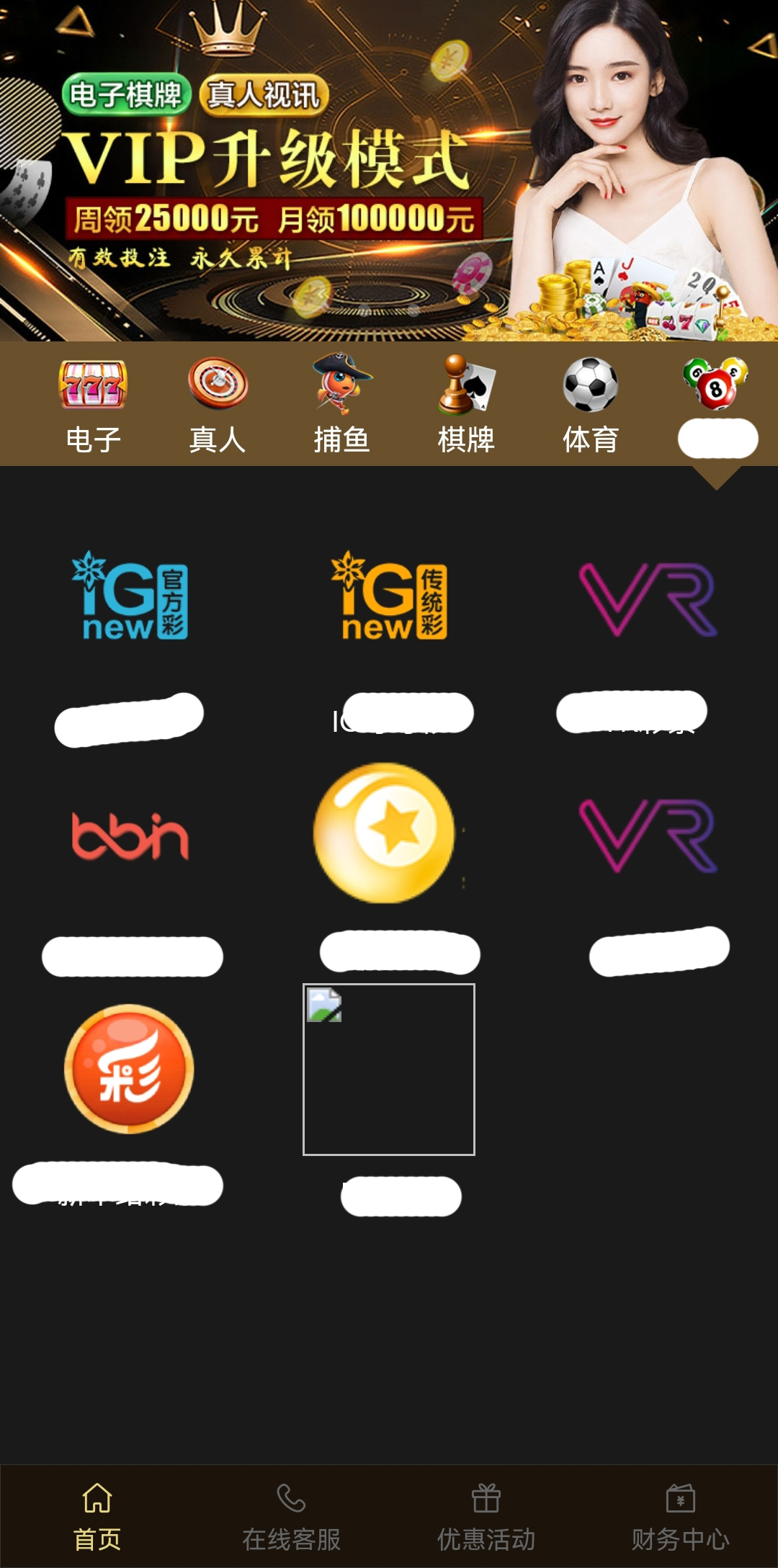Open the red 彩 lottery tile
778x1568 pixels.
pos(130,1069)
